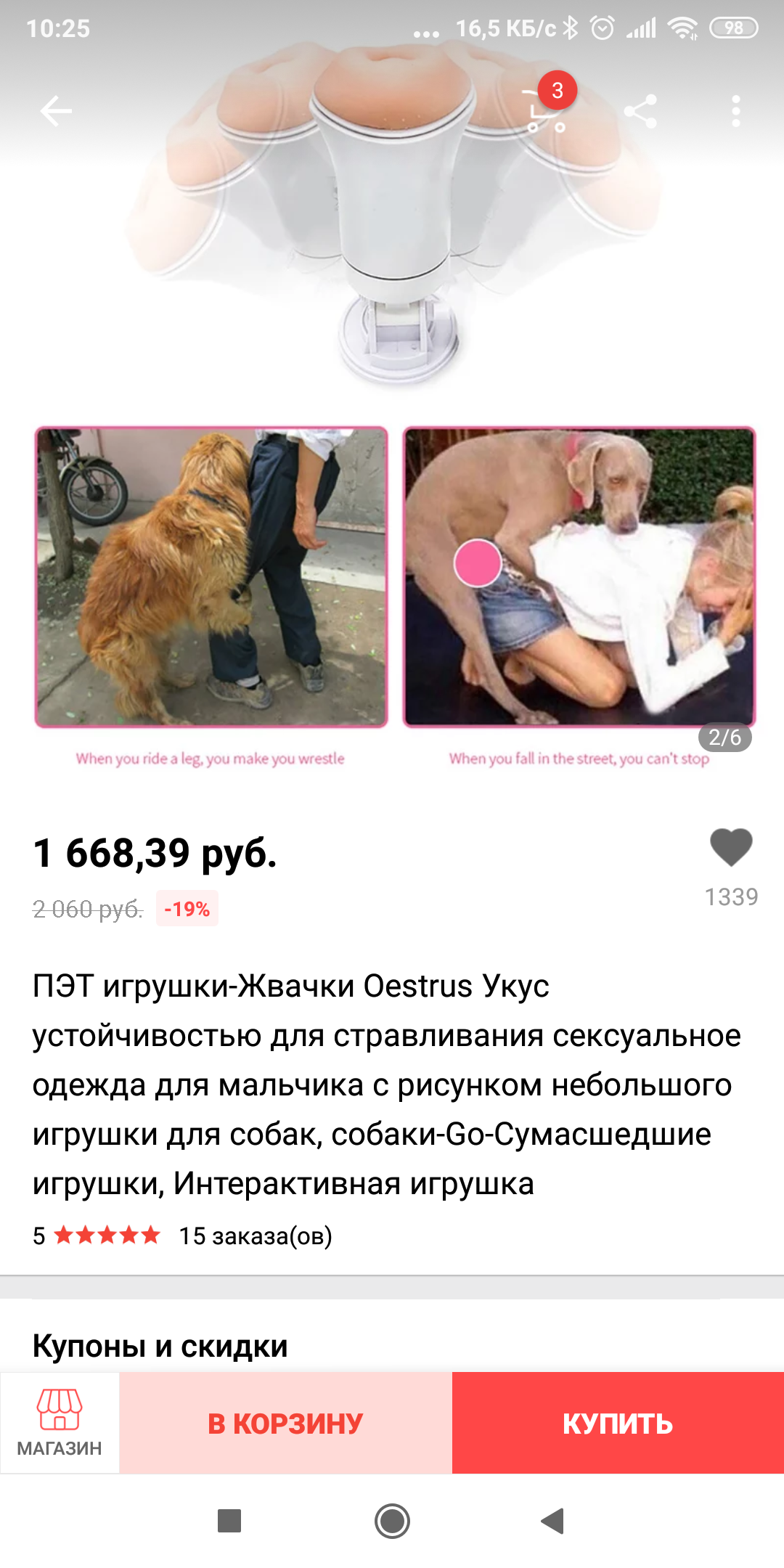Tap the КУПИТЬ button

618,1423
